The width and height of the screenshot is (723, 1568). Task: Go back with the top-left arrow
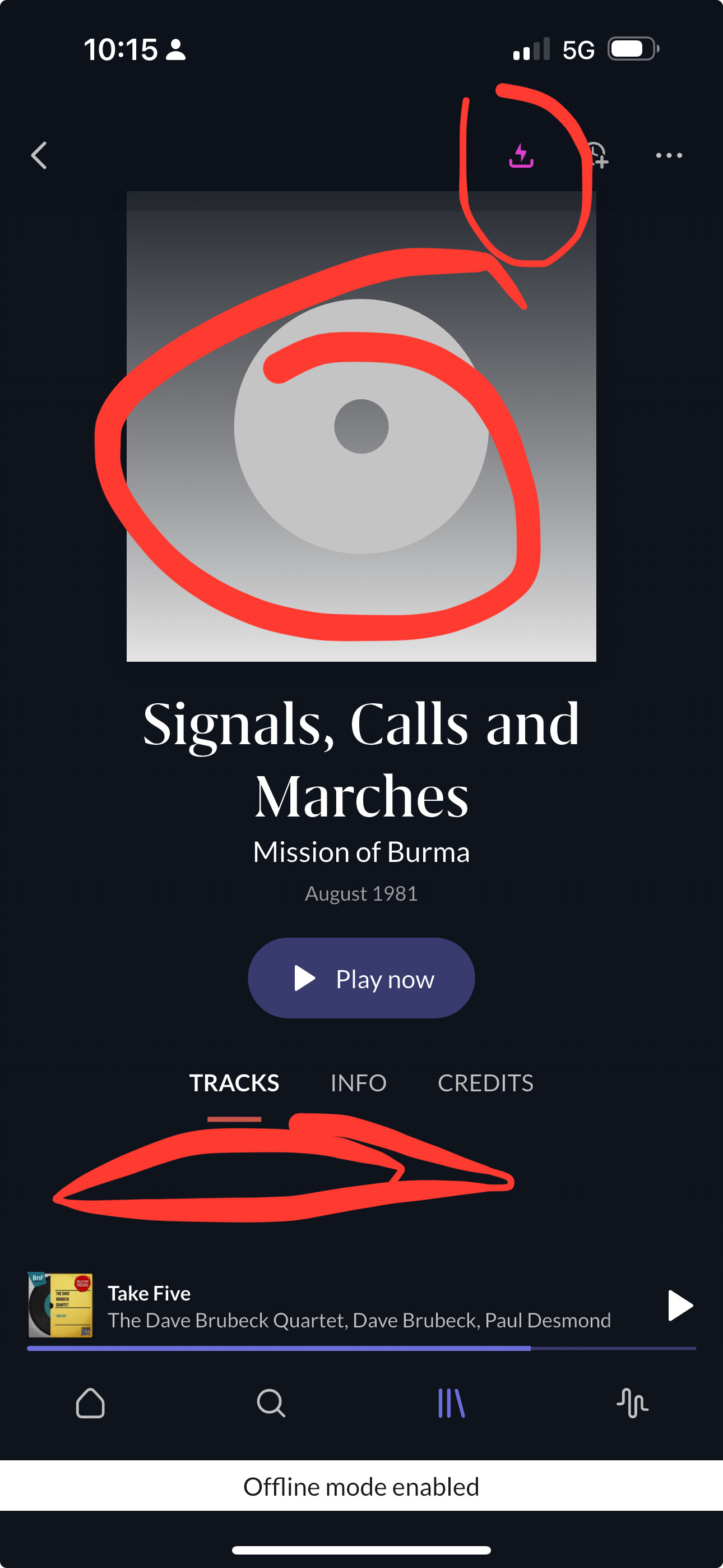click(x=39, y=155)
